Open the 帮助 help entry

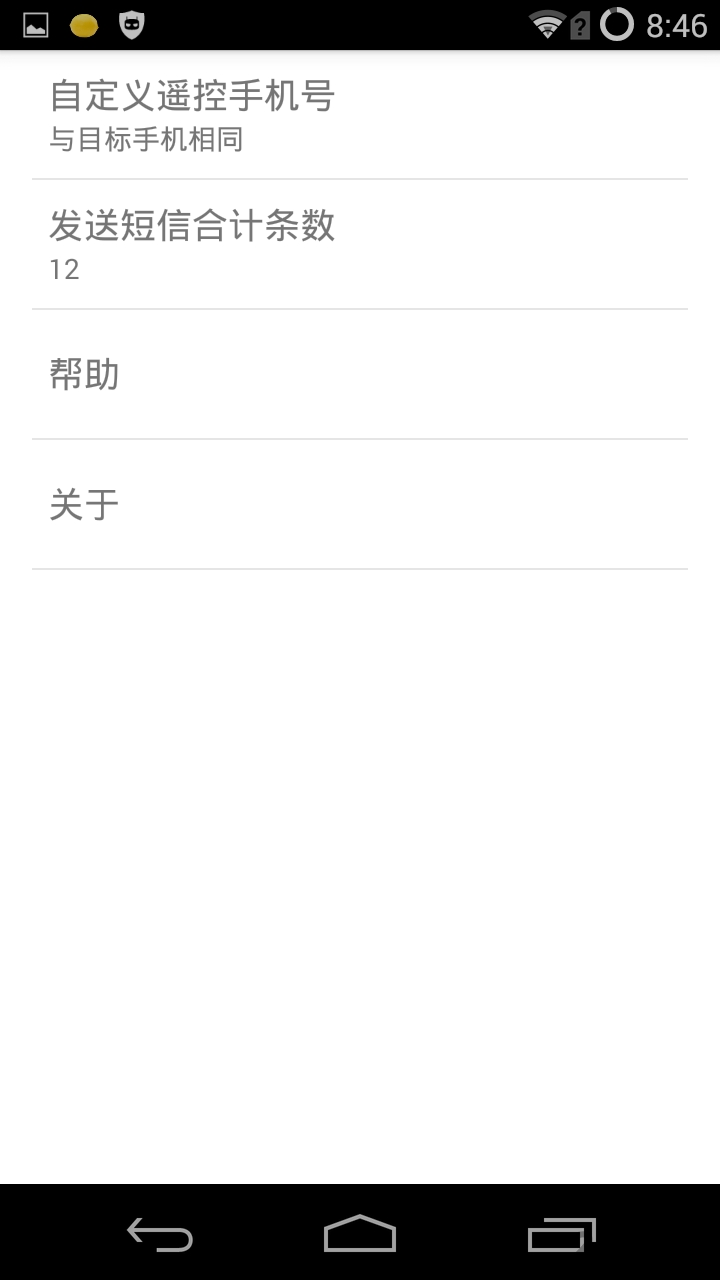(x=360, y=374)
